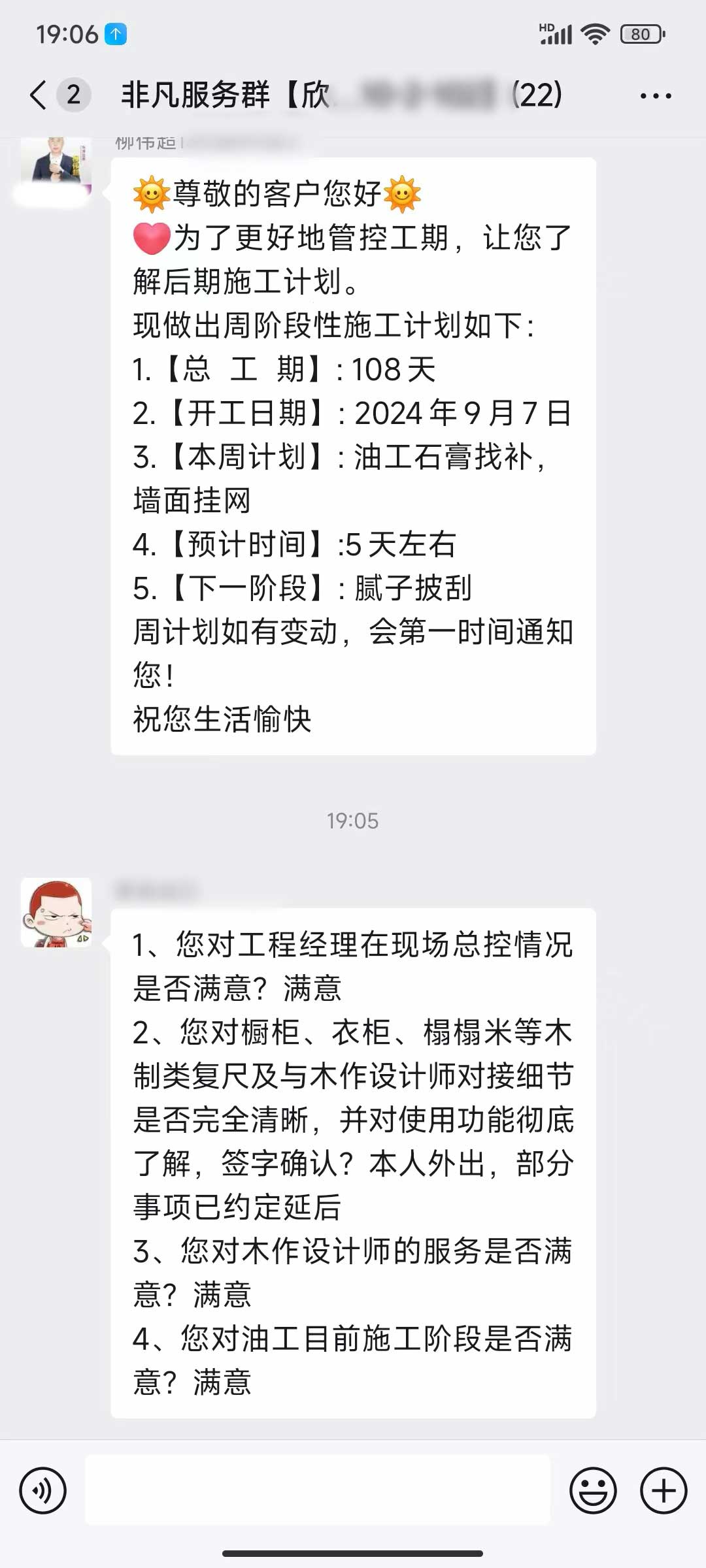This screenshot has height=1568, width=706.
Task: Open the cartoon avatar sender's profile
Action: [56, 913]
